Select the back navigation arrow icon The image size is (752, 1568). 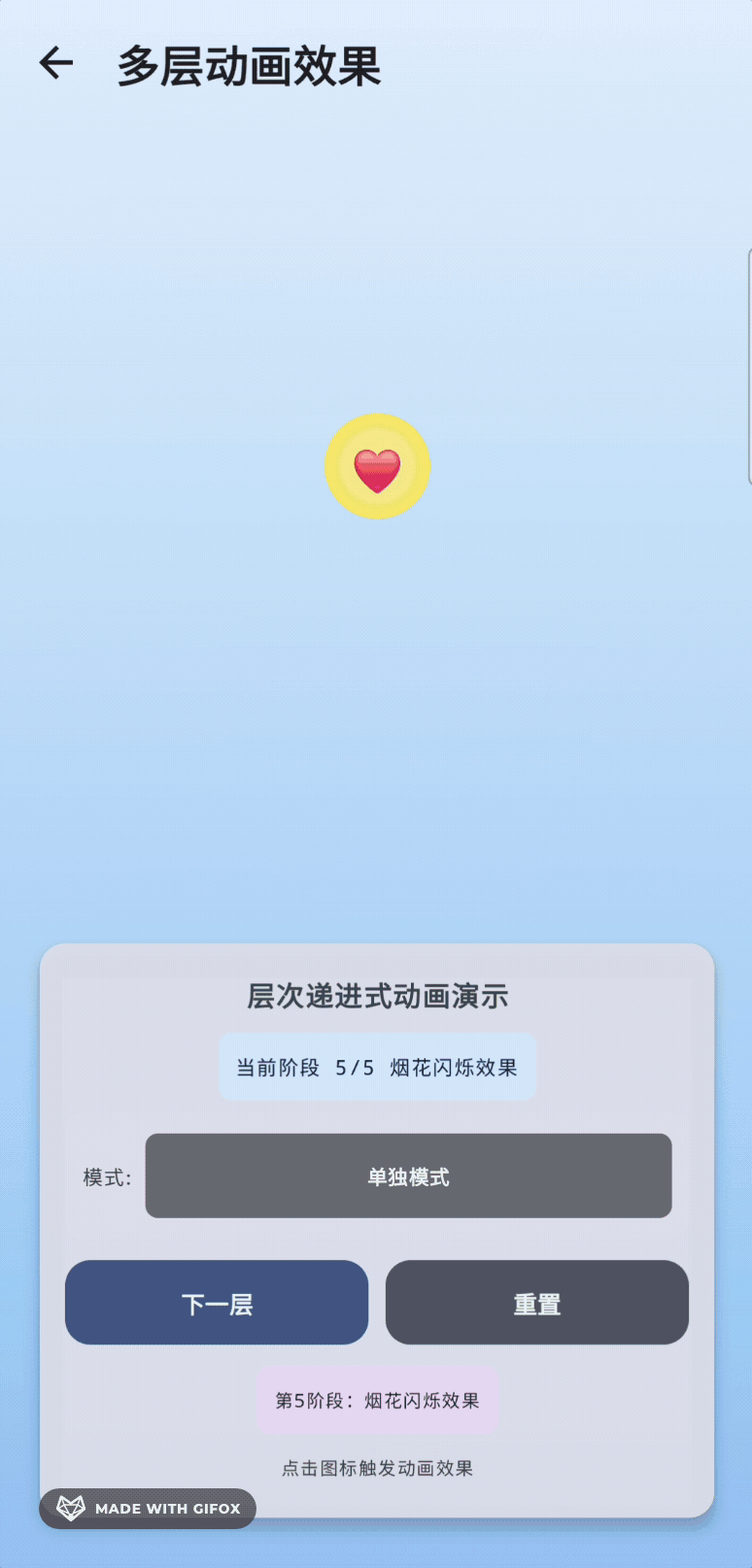[x=55, y=62]
